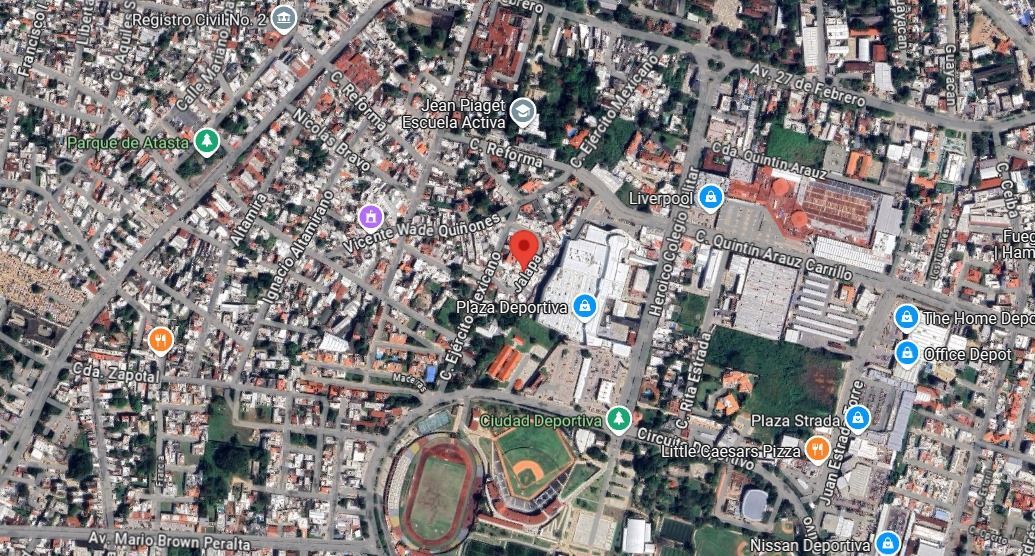Open The Home Depot store marker
Image resolution: width=1035 pixels, height=556 pixels.
[907, 317]
